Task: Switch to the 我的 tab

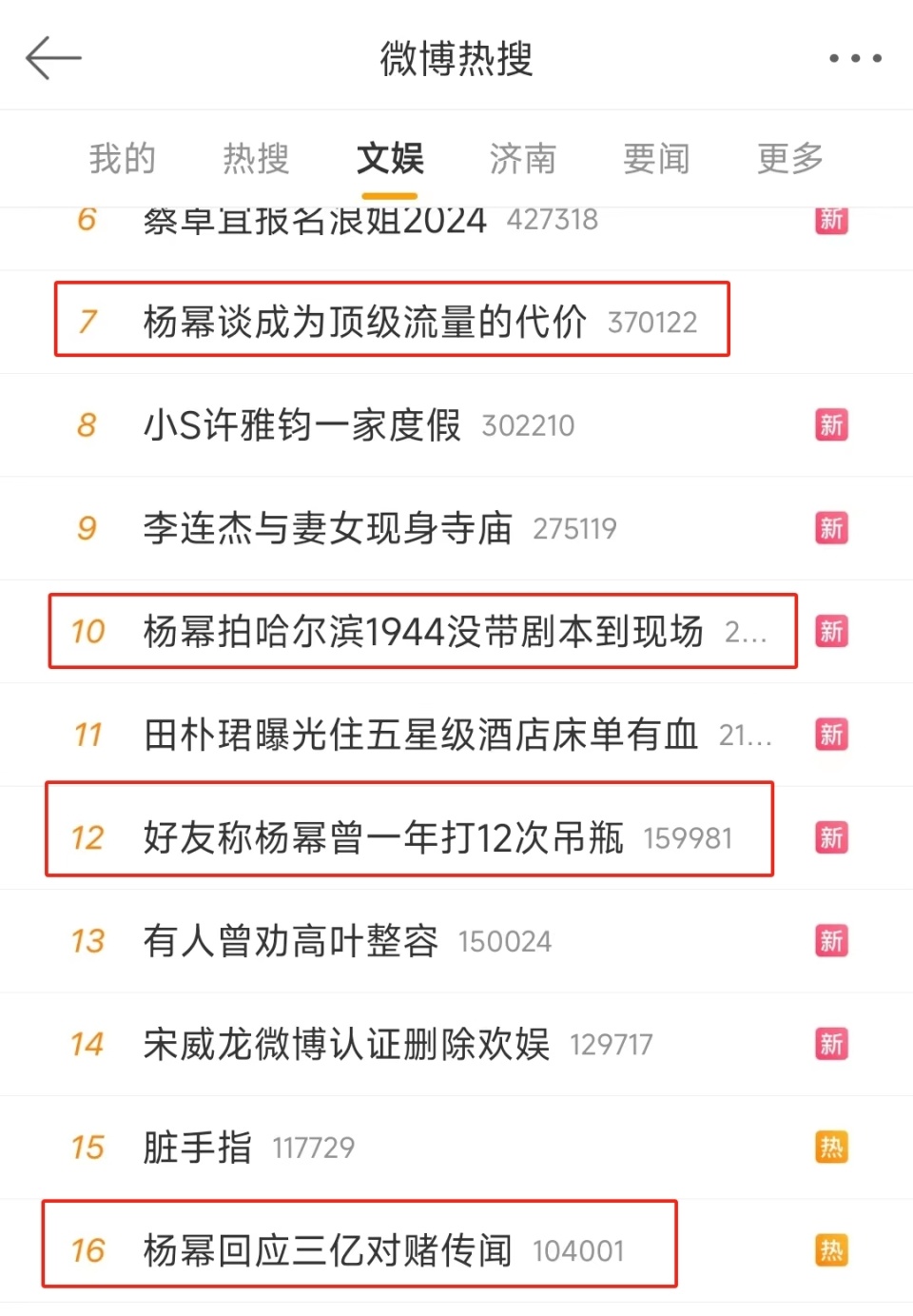Action: (123, 159)
